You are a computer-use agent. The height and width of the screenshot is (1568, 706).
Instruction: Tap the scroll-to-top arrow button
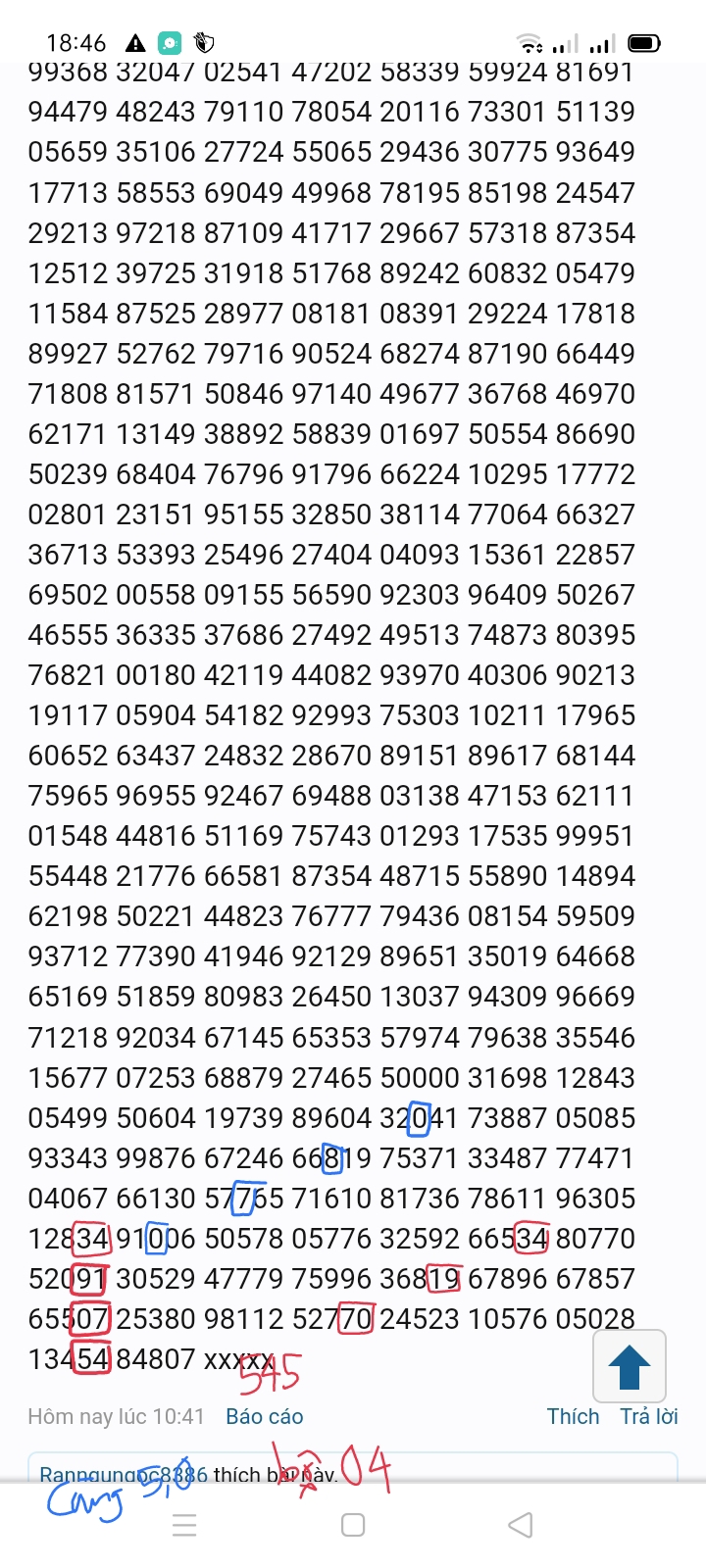[630, 1367]
